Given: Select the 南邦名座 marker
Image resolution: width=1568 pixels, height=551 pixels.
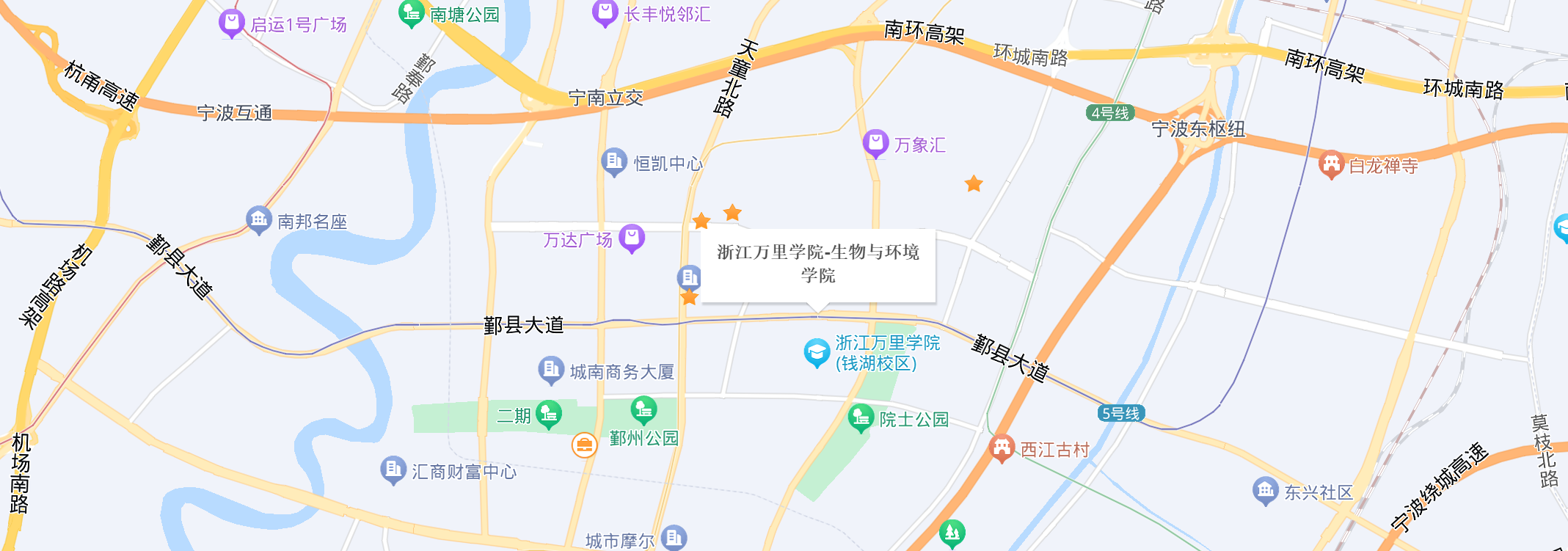Looking at the screenshot, I should pyautogui.click(x=258, y=219).
